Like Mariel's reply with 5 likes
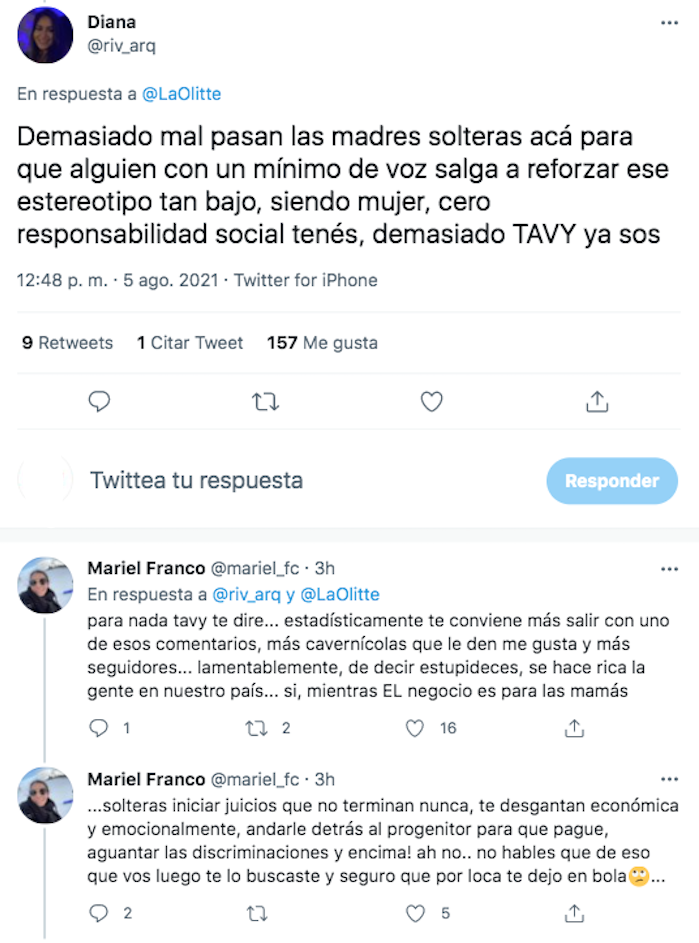699x943 pixels. pos(415,914)
